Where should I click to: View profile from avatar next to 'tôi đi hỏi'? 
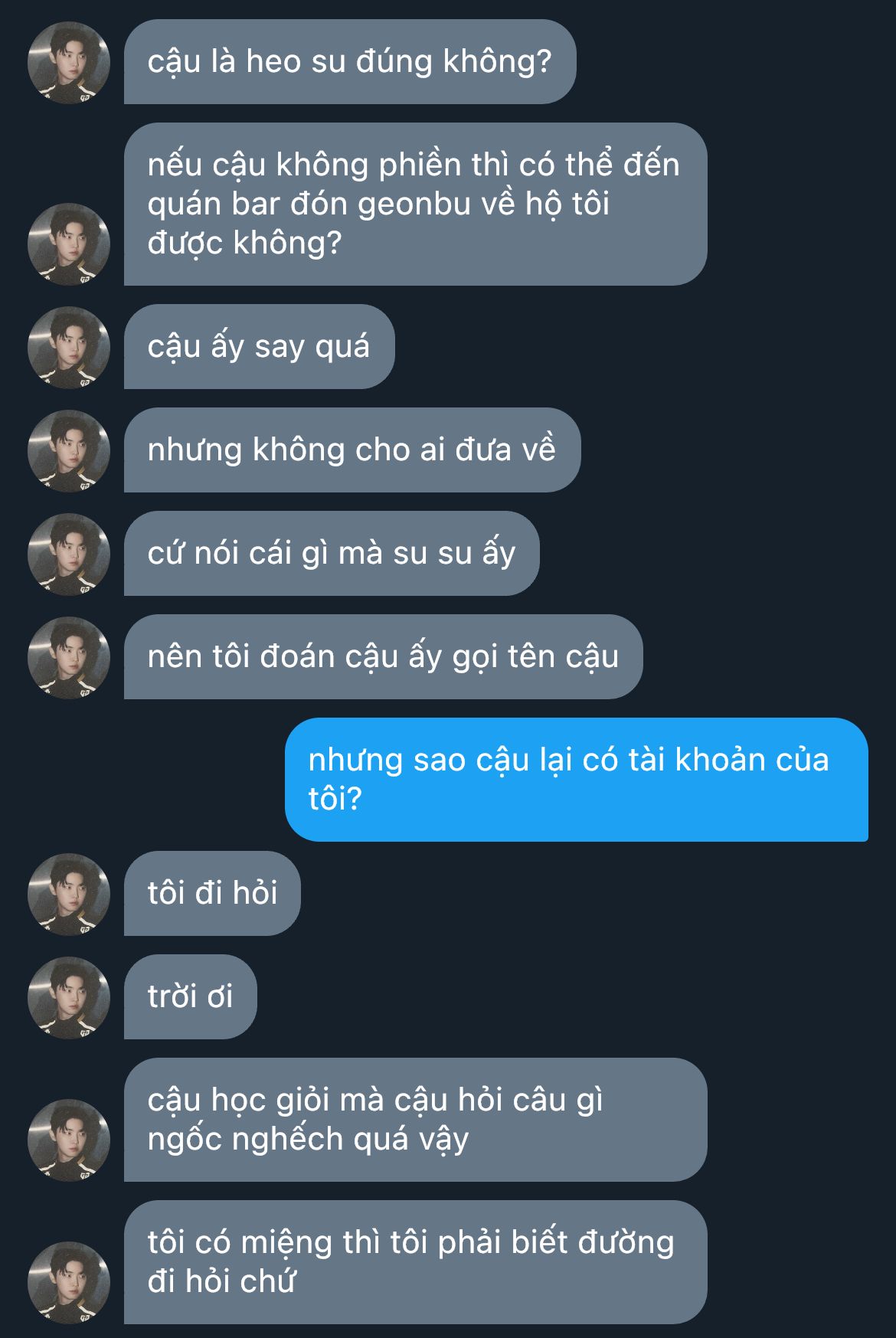click(x=69, y=894)
